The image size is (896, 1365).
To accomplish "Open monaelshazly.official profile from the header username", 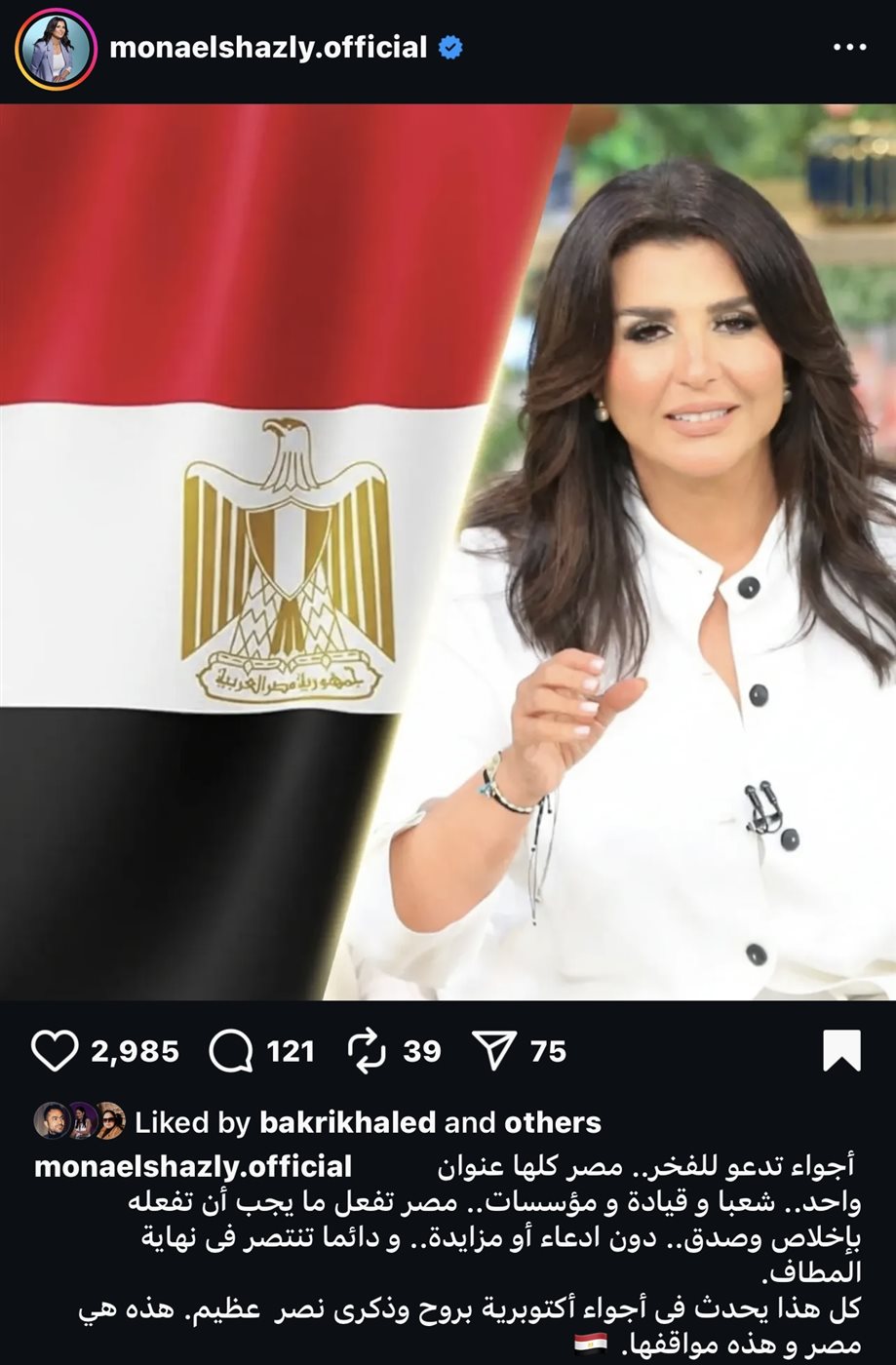I will [x=268, y=48].
